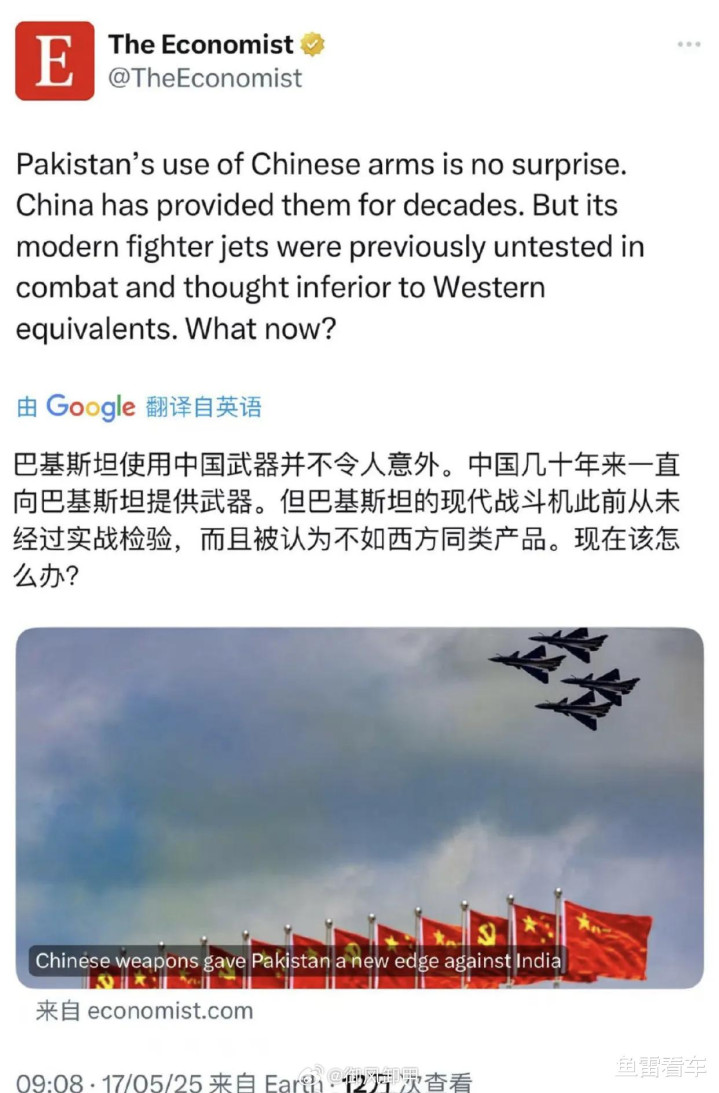Screen dimensions: 719x1093
Task: Open The Economist account name
Action: (201, 45)
